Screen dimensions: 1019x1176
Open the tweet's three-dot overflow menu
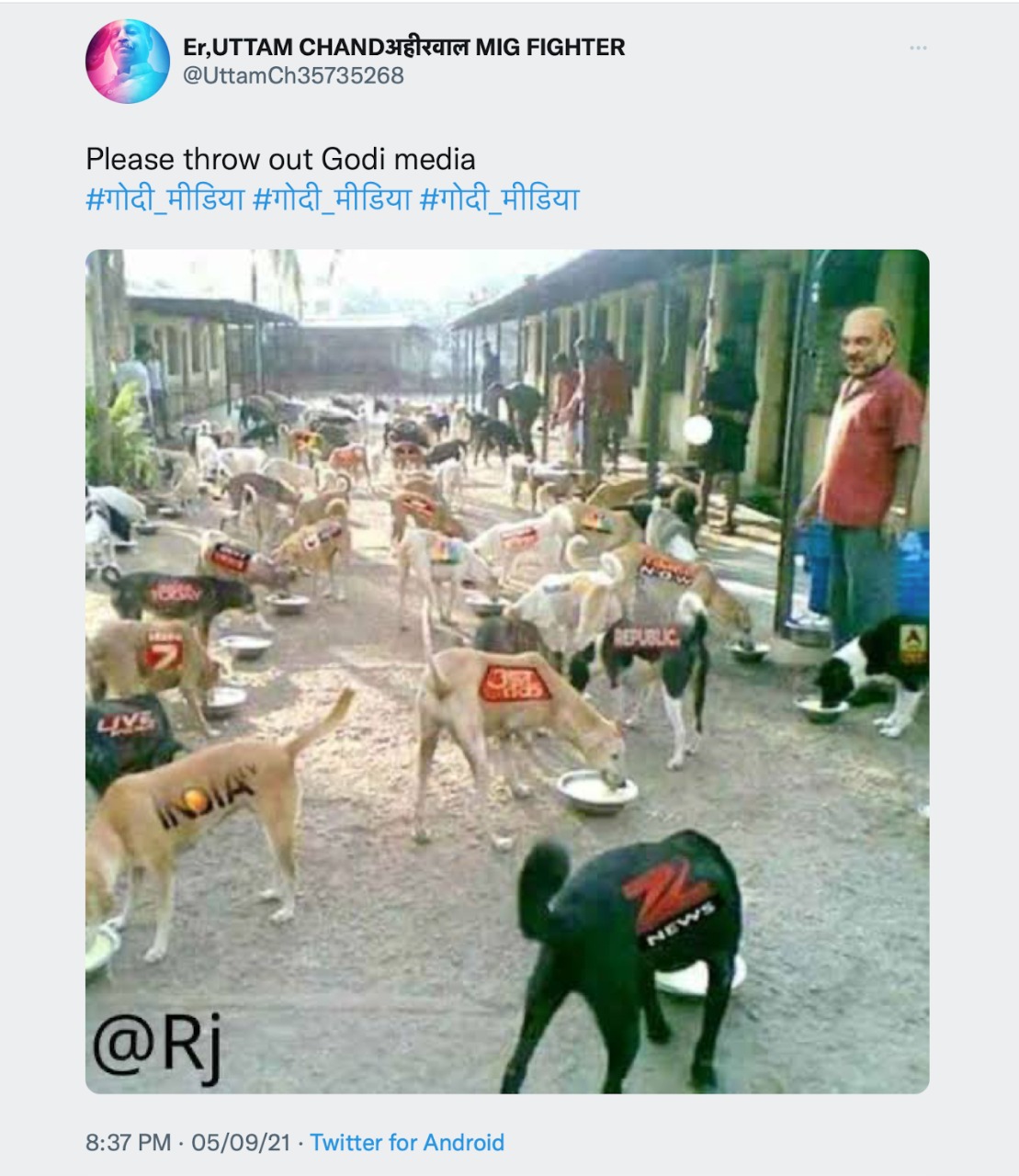(917, 48)
